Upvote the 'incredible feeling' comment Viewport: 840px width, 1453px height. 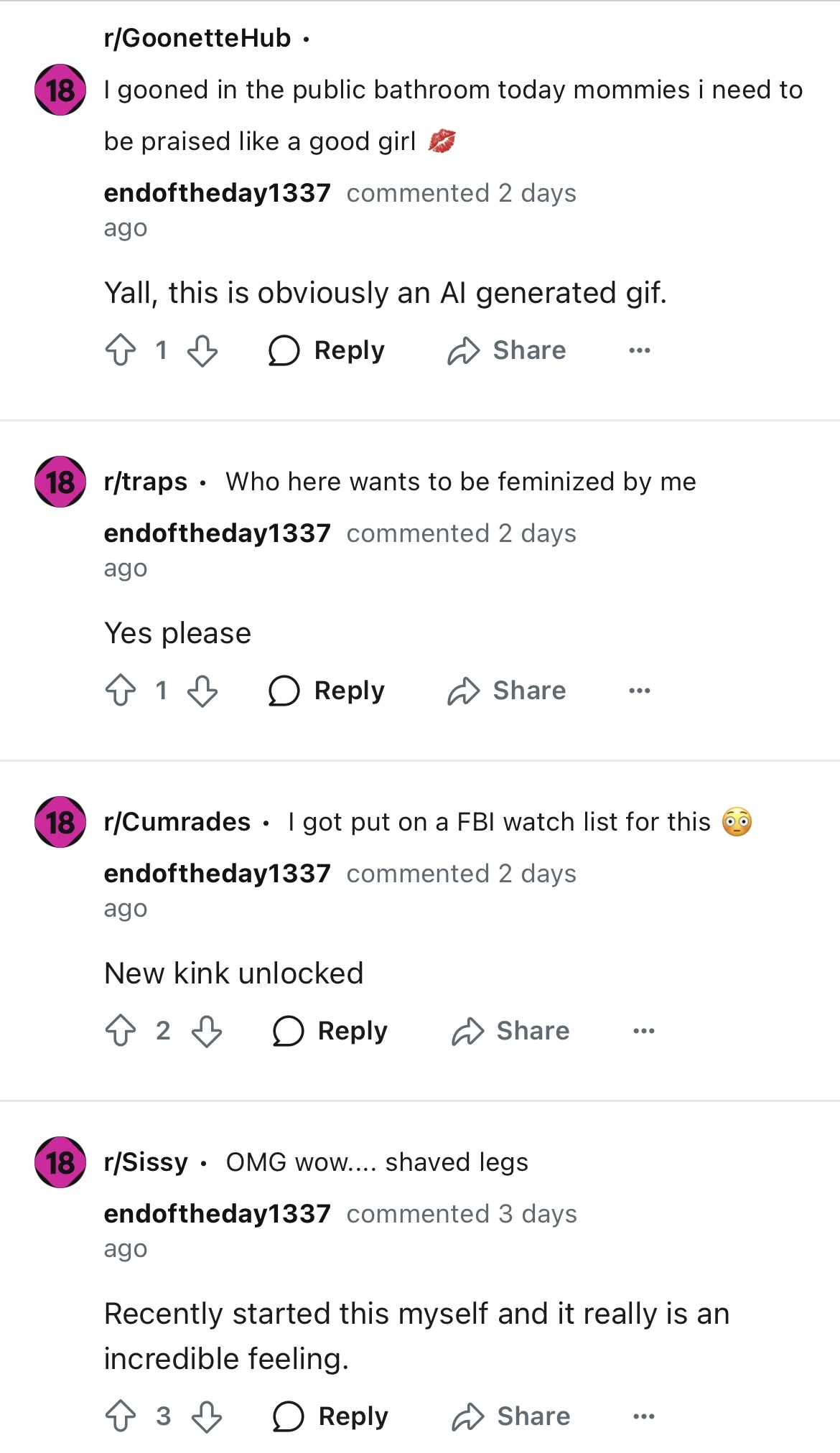[x=121, y=1416]
